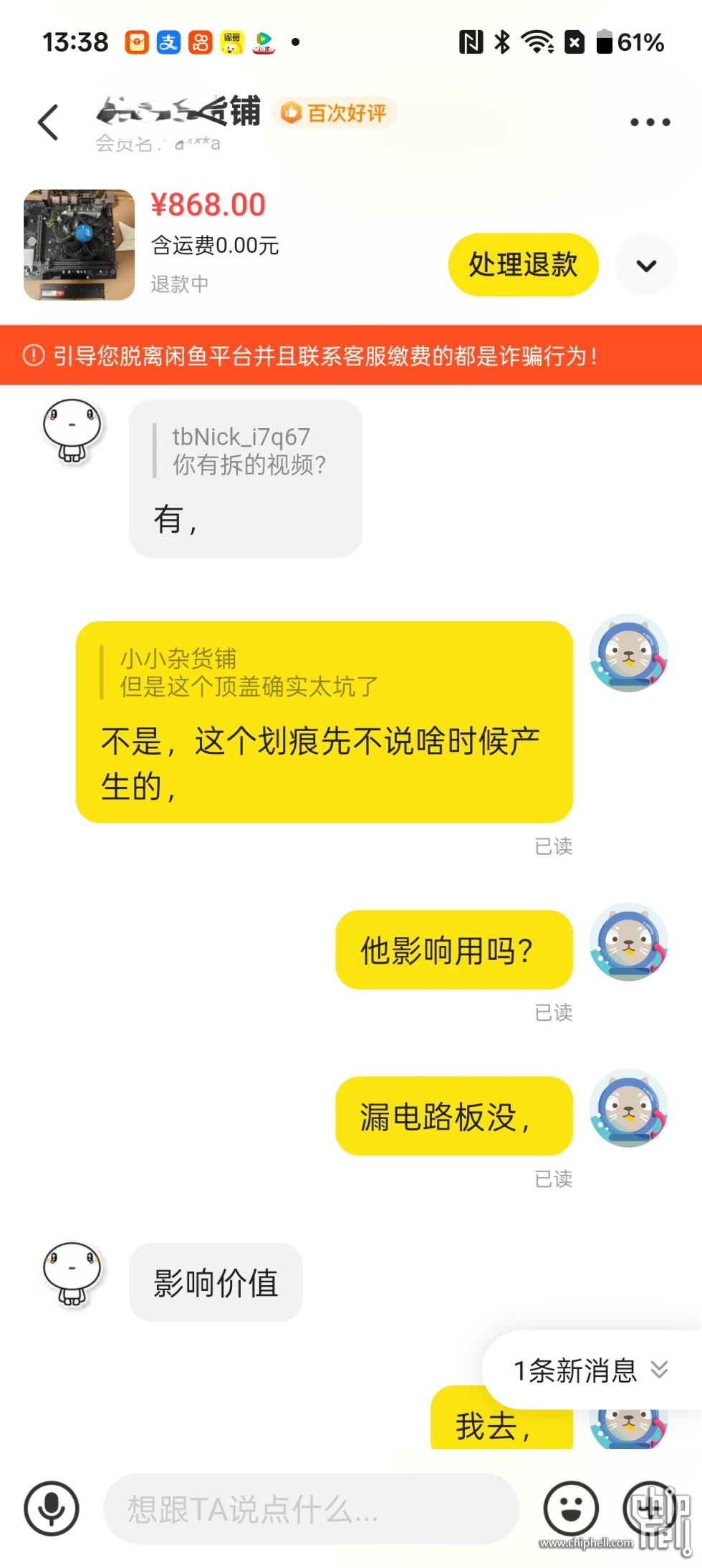Go back from the chat

48,122
